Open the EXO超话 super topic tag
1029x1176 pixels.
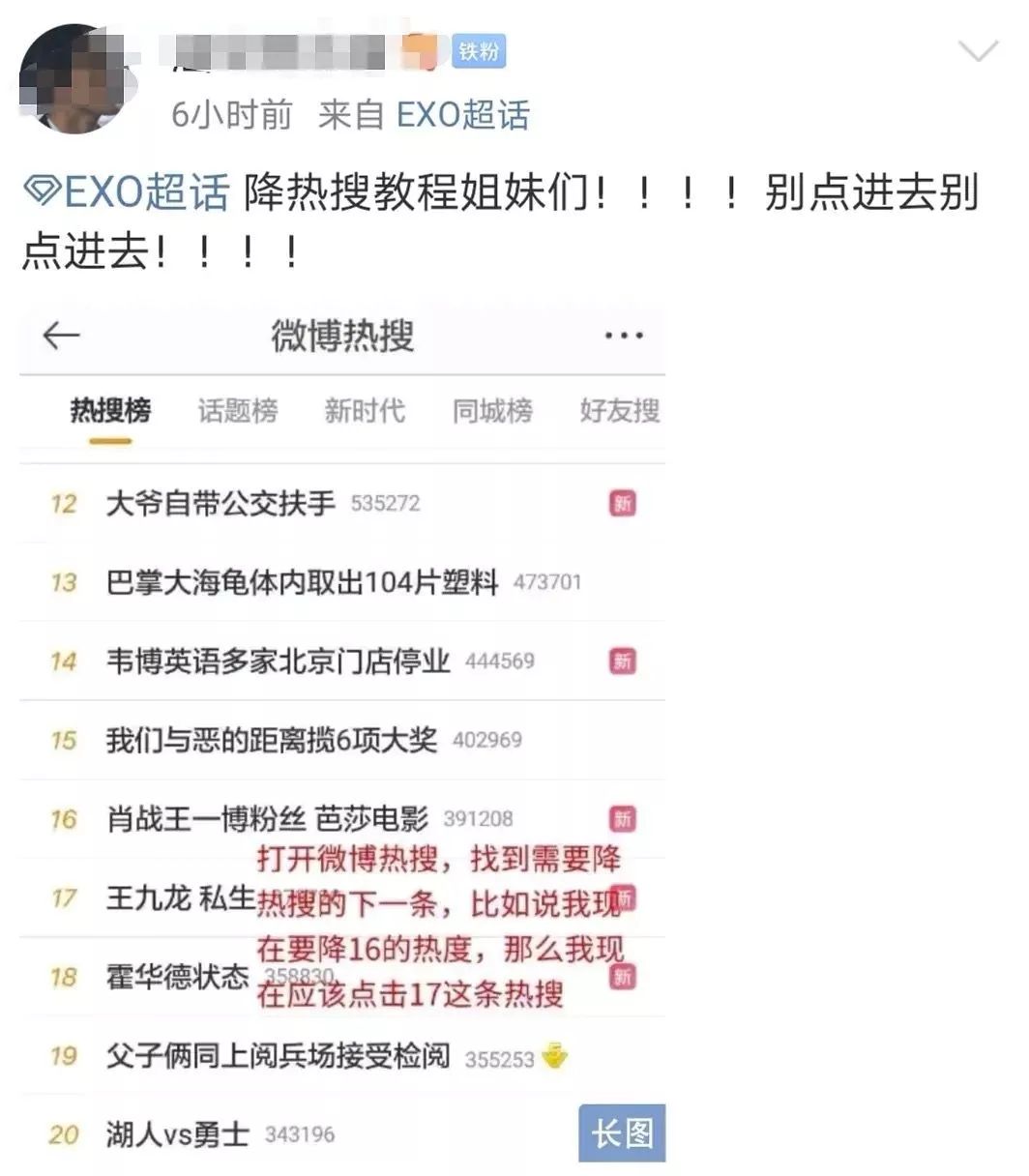(x=126, y=192)
